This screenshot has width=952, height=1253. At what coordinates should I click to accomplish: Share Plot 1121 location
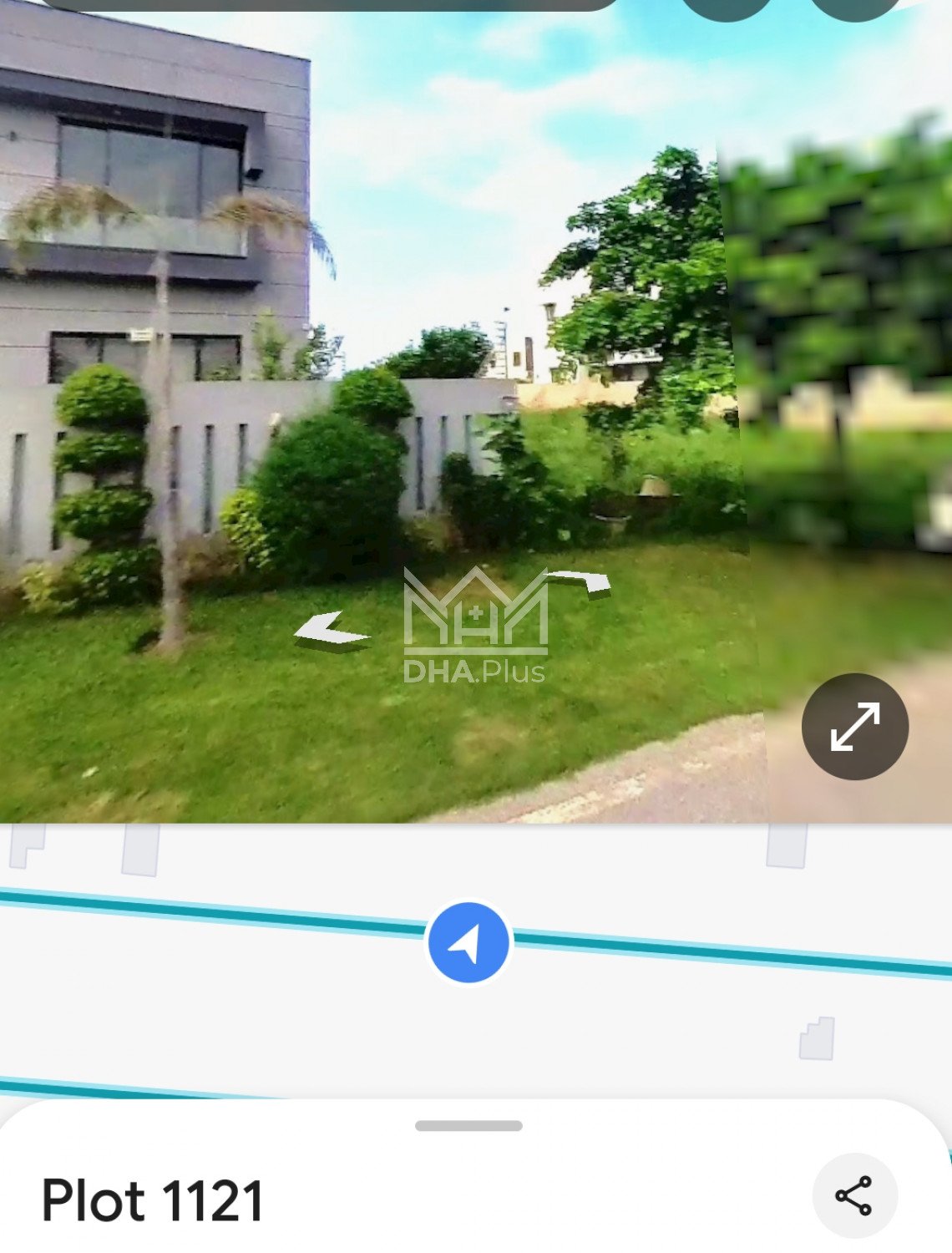point(853,1195)
